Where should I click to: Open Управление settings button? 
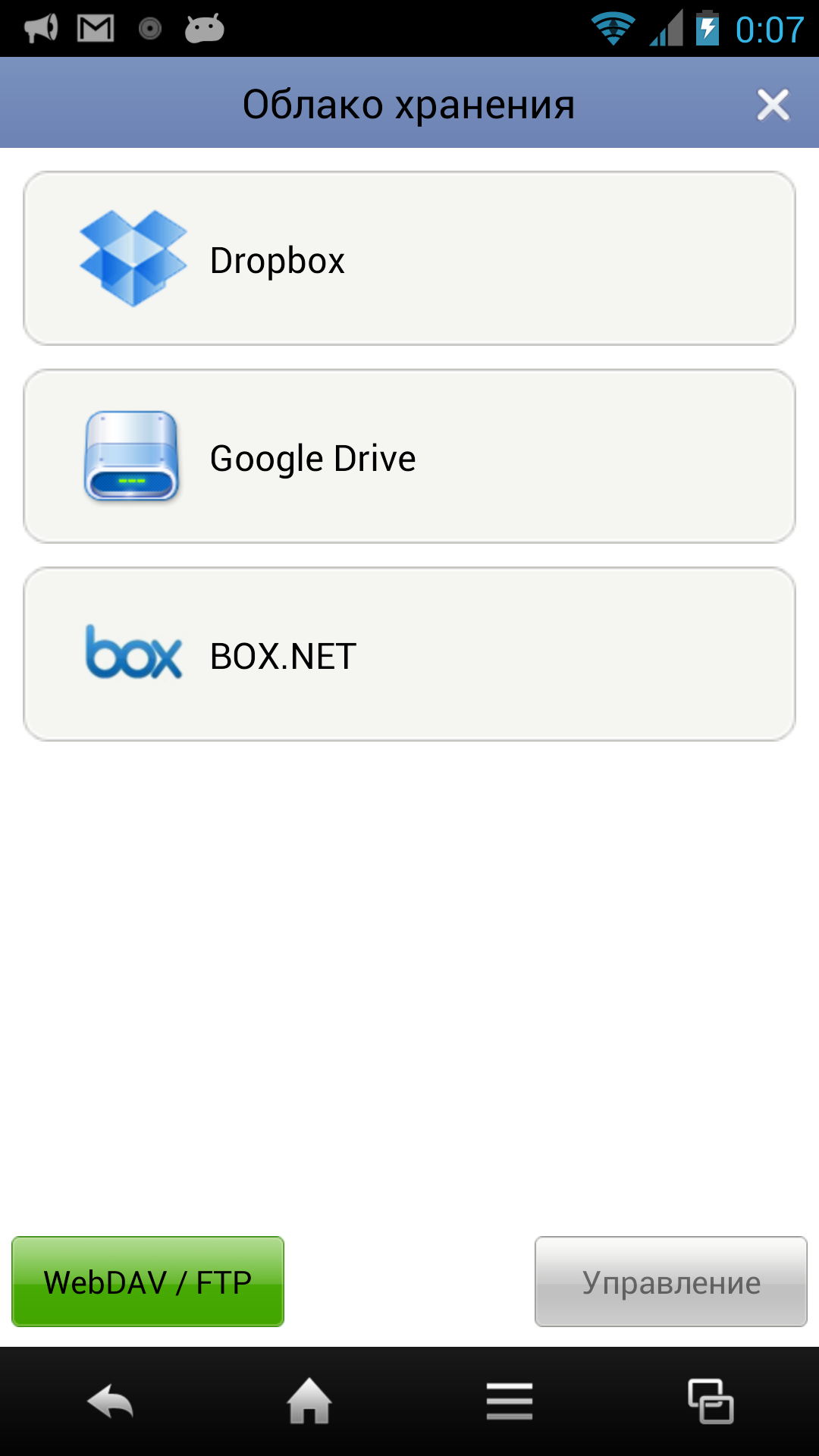tap(671, 1282)
